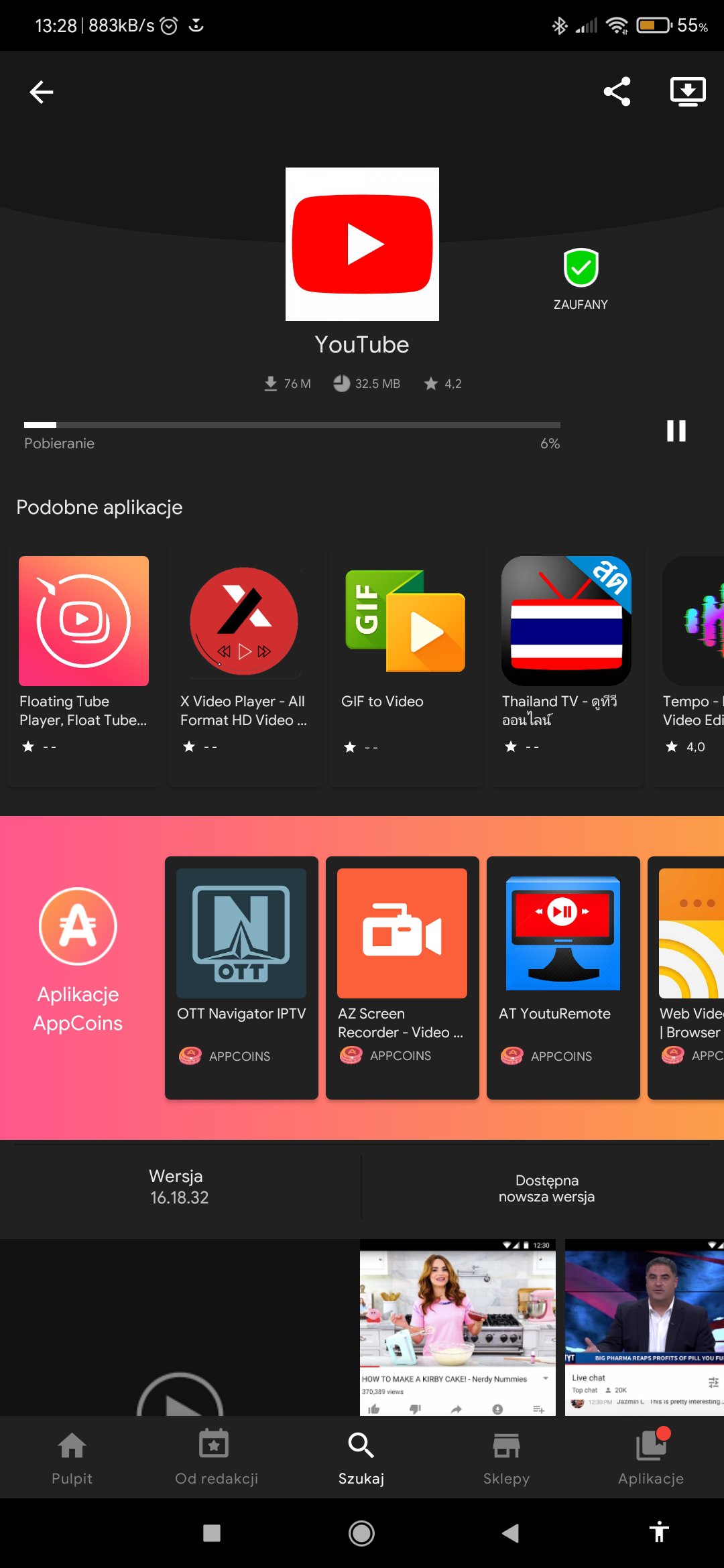Open Aplikacje AppCoins section
724x1568 pixels.
click(x=78, y=960)
